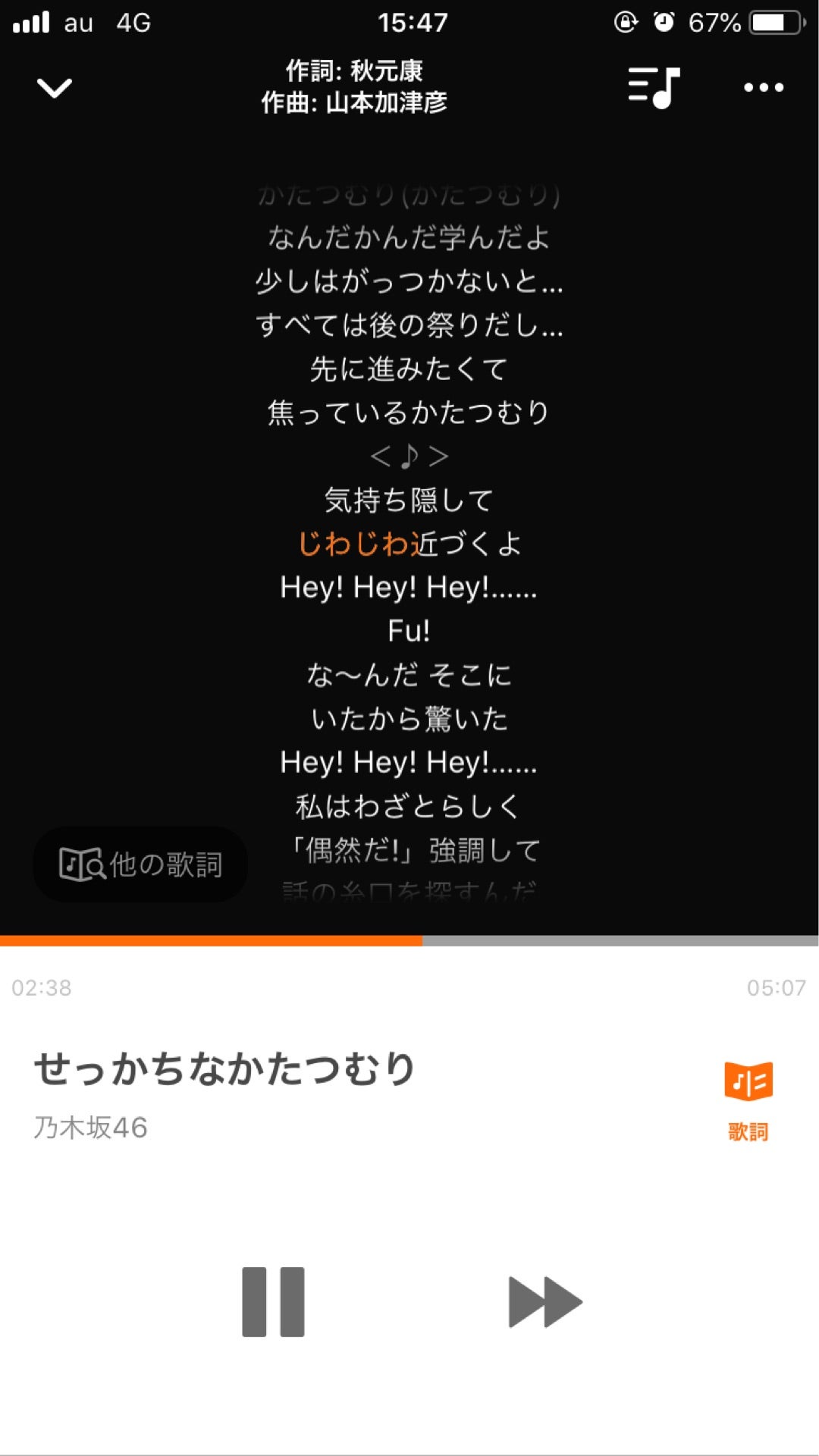Image resolution: width=819 pixels, height=1456 pixels.
Task: Open the play queue list
Action: tap(654, 87)
